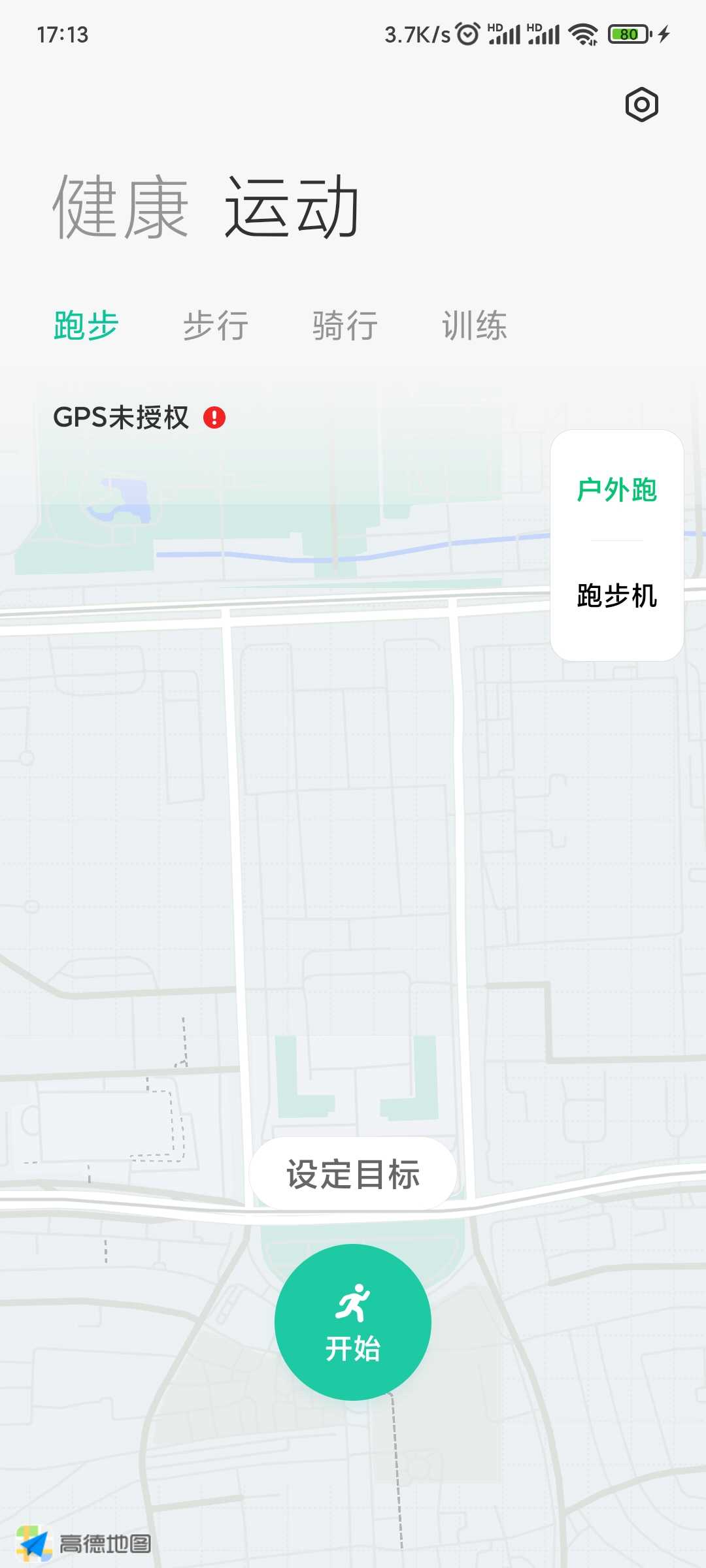This screenshot has width=706, height=1568.
Task: Switch to the 健康 section
Action: [x=121, y=208]
